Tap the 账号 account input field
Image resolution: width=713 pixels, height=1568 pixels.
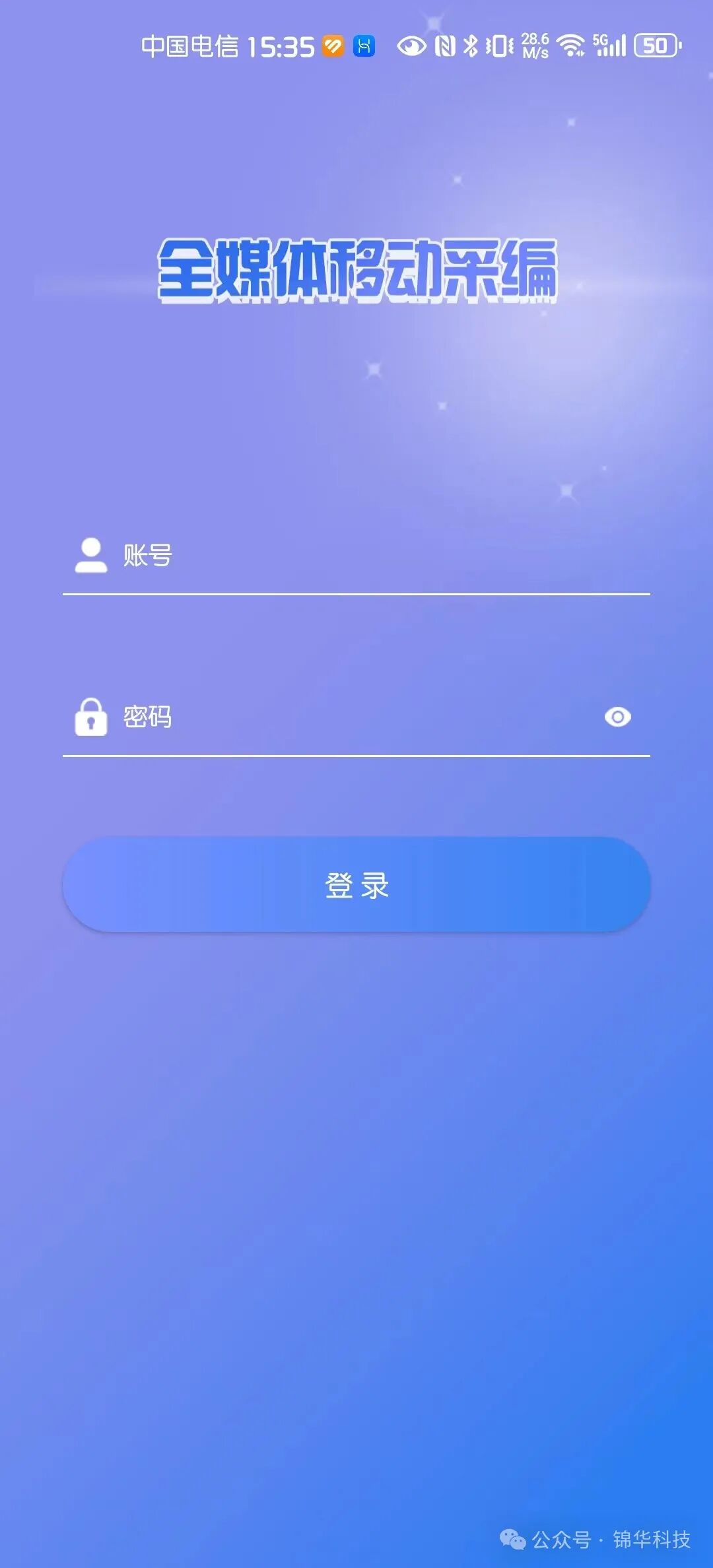tap(370, 556)
